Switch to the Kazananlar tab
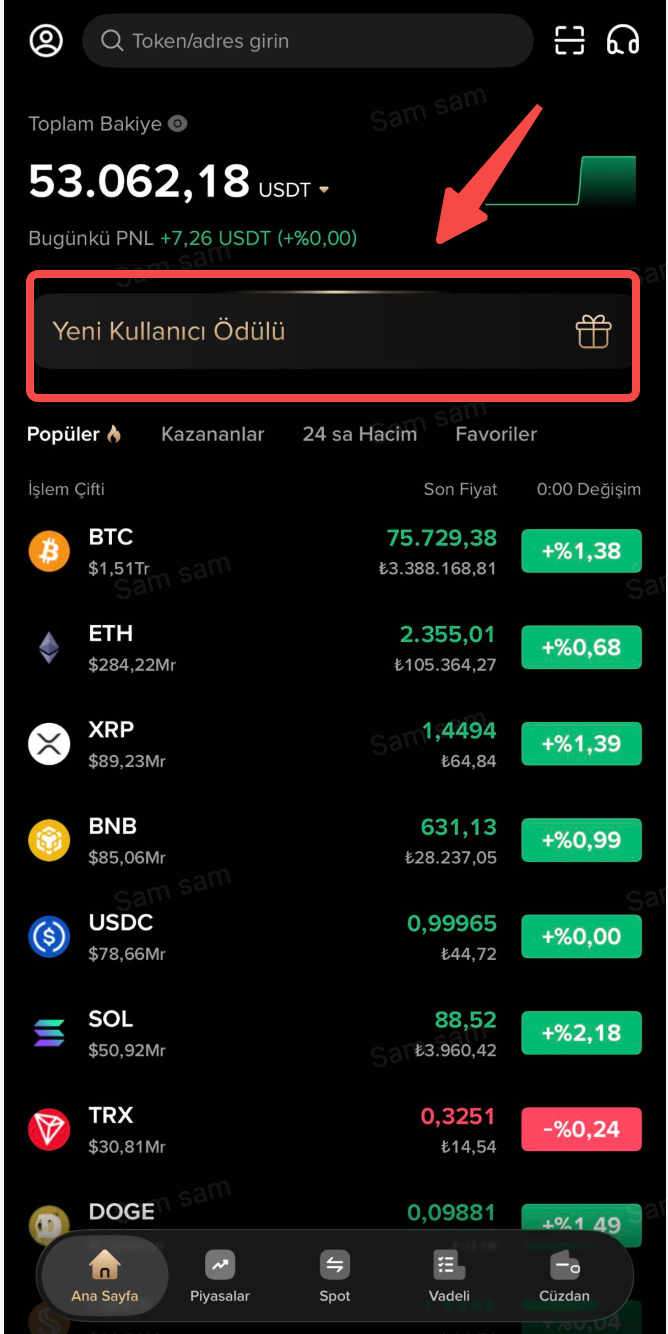This screenshot has height=1334, width=668. pos(212,434)
